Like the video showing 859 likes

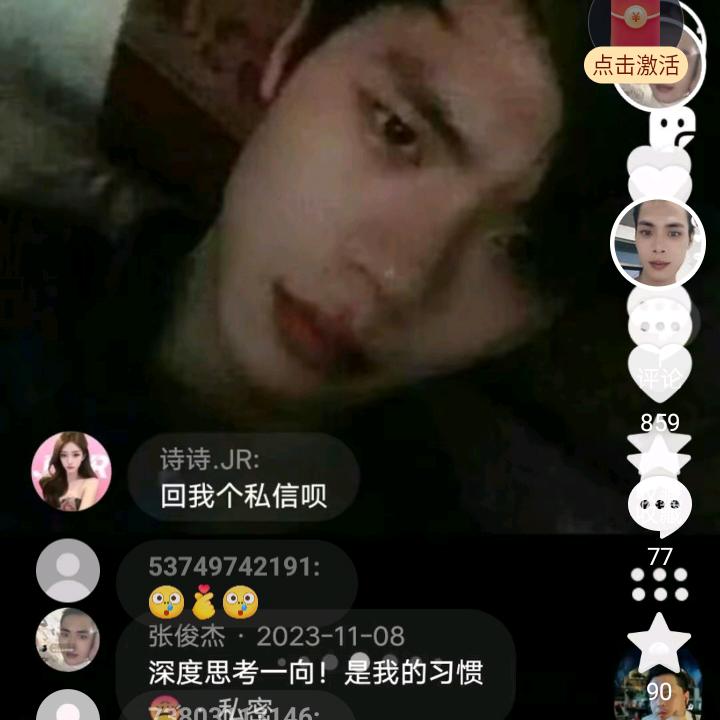pyautogui.click(x=660, y=372)
